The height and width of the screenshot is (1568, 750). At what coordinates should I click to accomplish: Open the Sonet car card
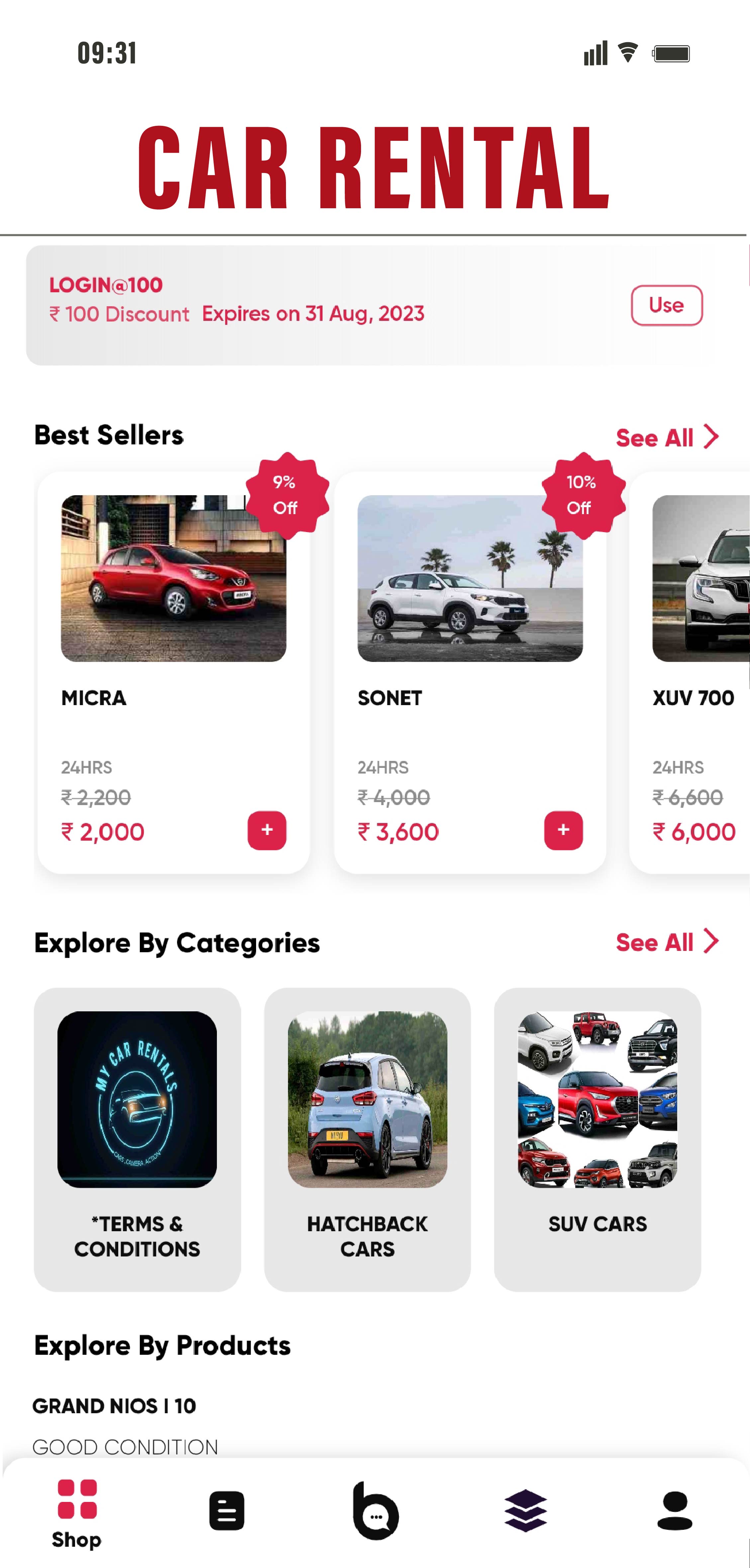(x=469, y=609)
